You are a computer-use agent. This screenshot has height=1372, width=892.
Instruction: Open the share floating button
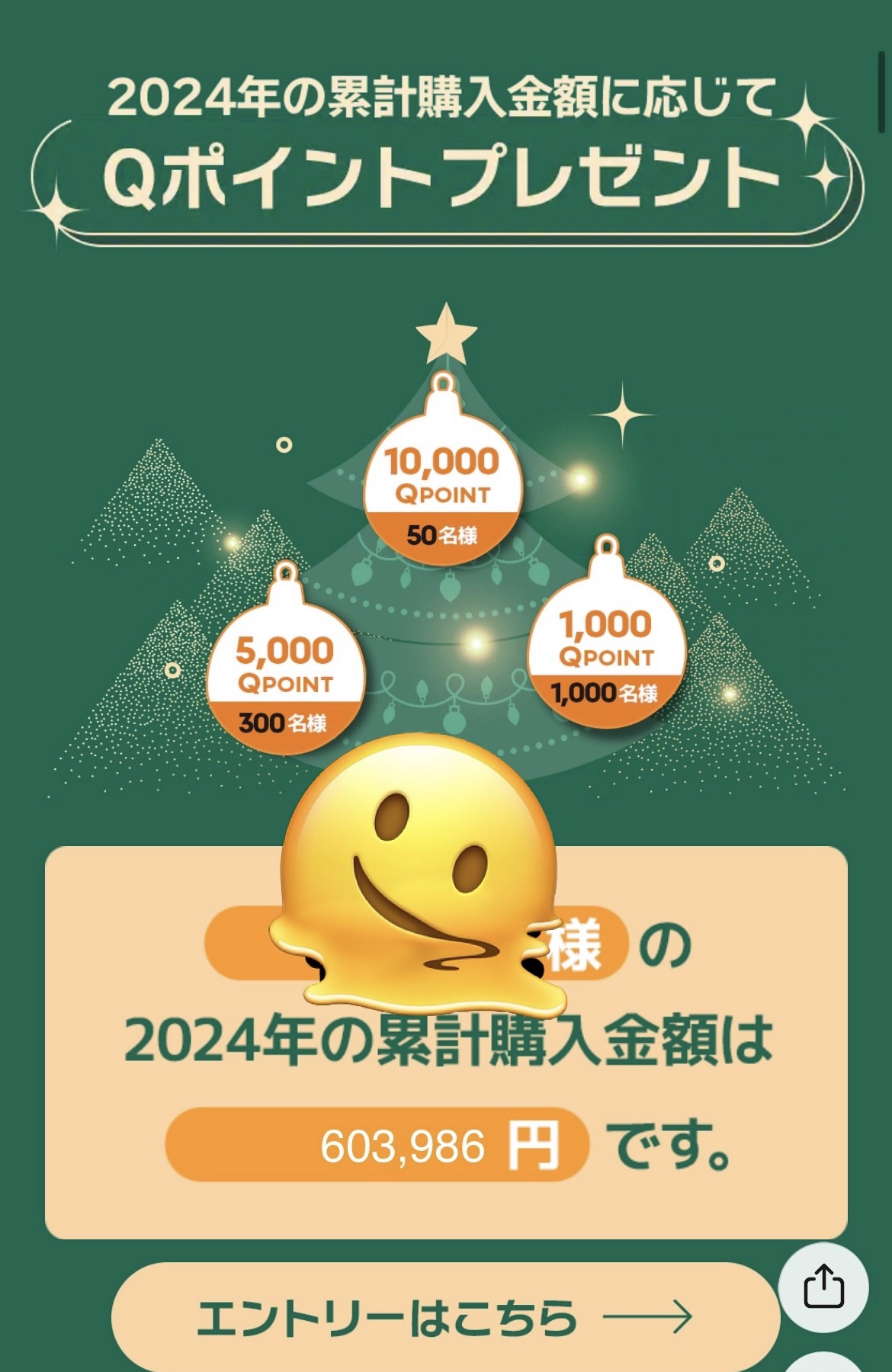point(823,1287)
